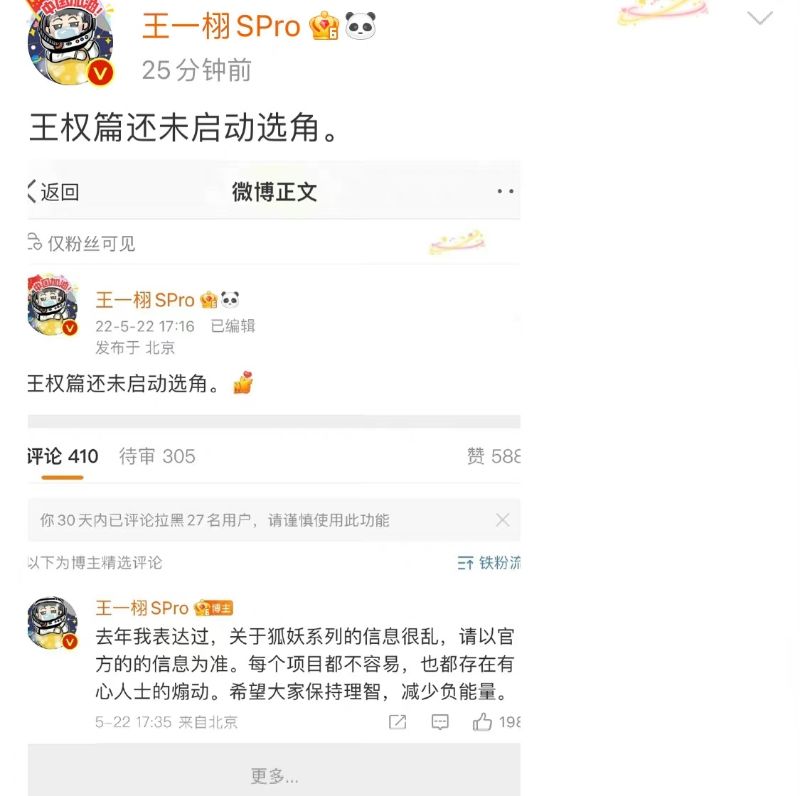Tap the username 王一栩SPro in the post header

click(221, 25)
